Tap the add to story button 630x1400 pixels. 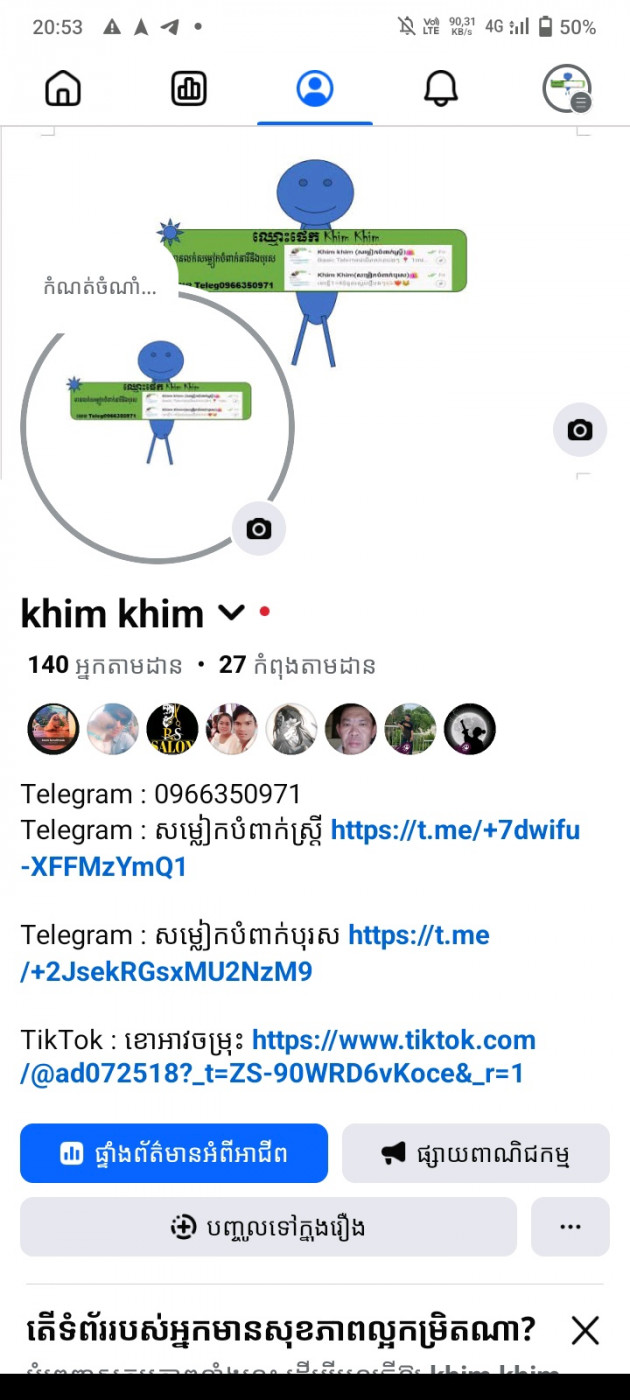(x=268, y=1227)
